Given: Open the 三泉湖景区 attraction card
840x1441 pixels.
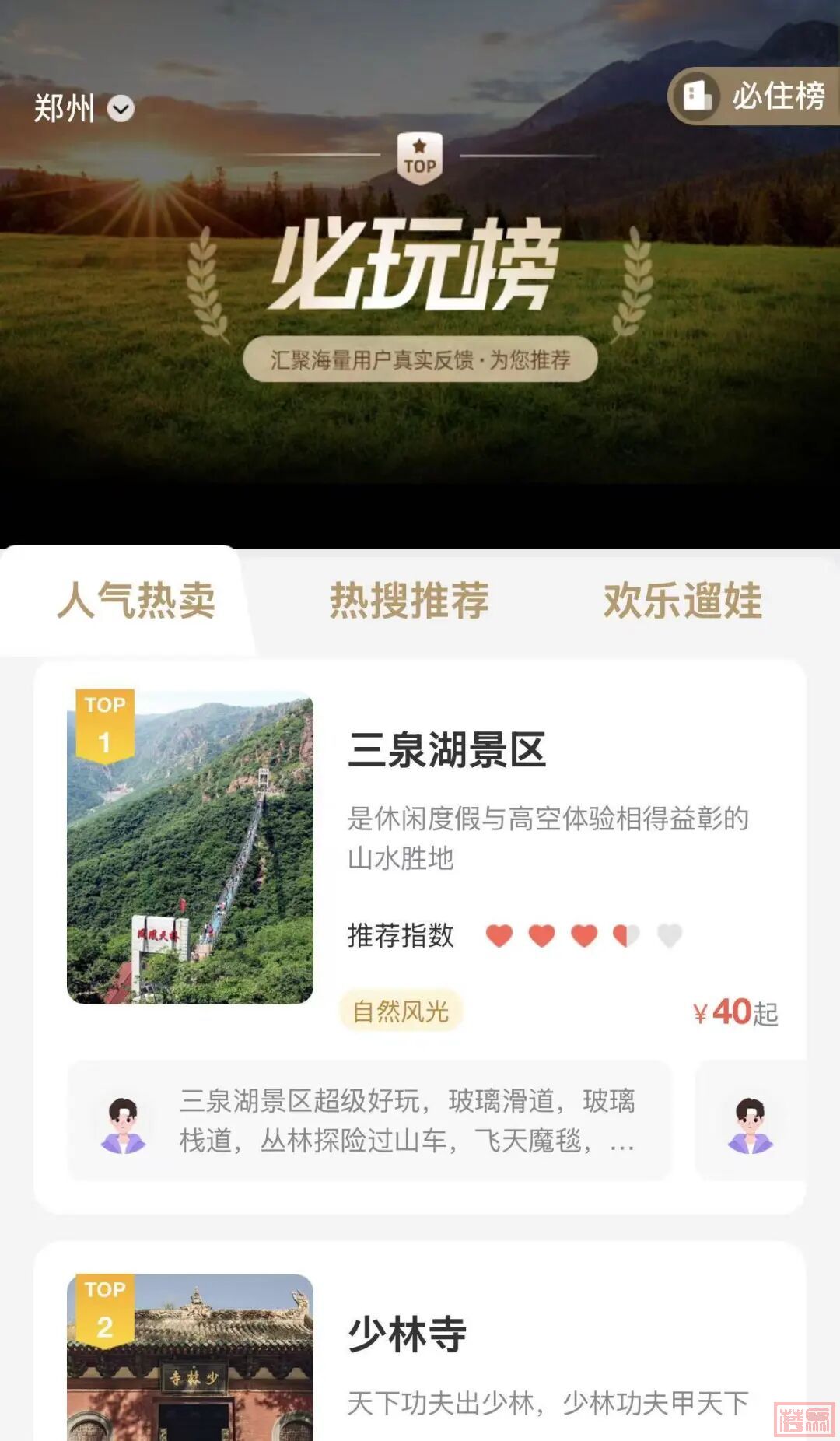Looking at the screenshot, I should coord(446,750).
